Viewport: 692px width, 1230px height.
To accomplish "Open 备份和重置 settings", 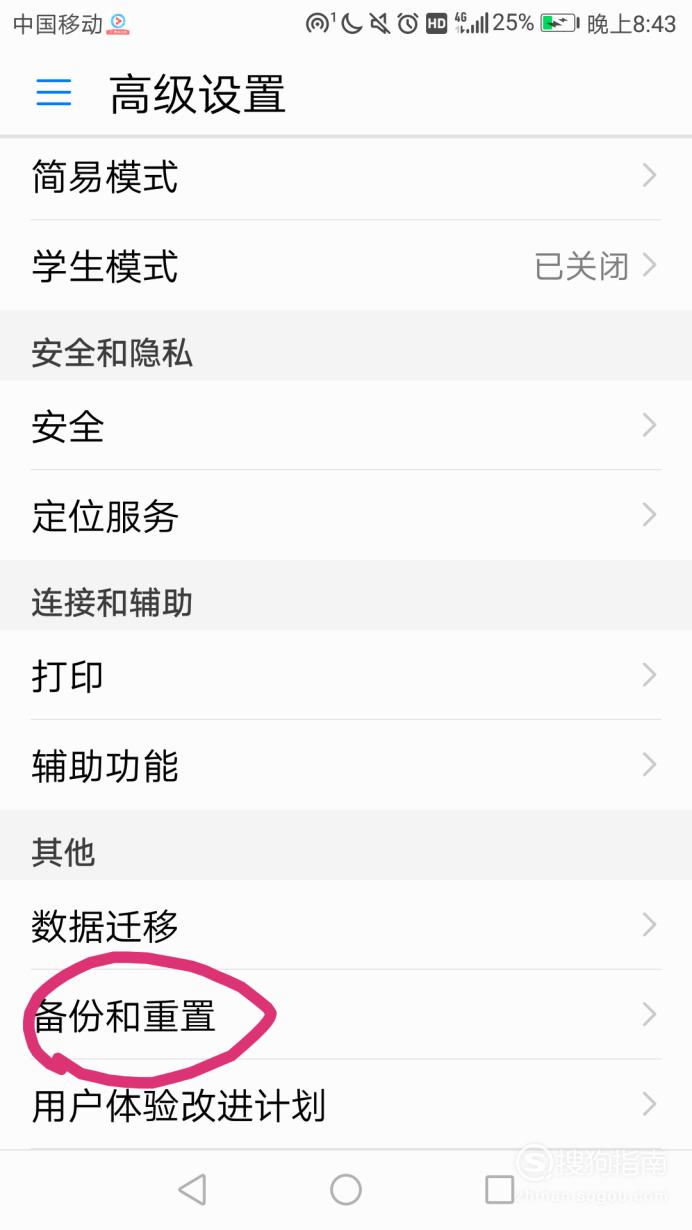I will 346,1015.
